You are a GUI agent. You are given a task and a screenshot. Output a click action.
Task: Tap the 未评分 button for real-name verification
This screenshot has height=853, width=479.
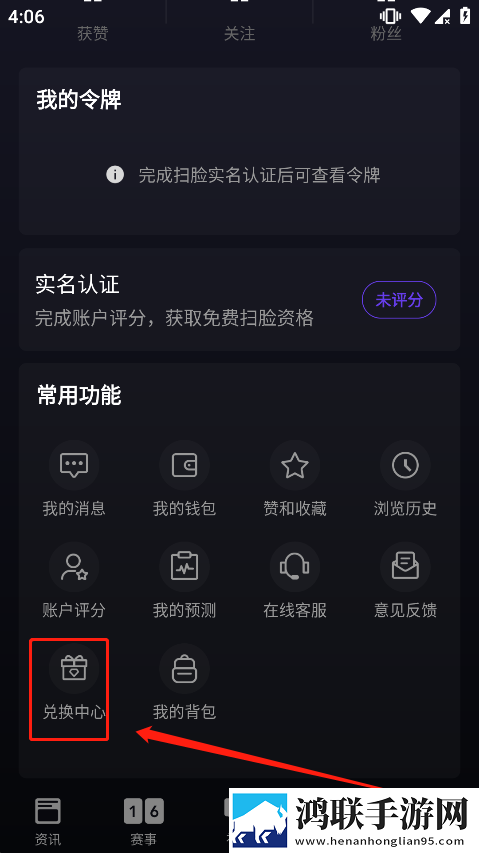399,299
